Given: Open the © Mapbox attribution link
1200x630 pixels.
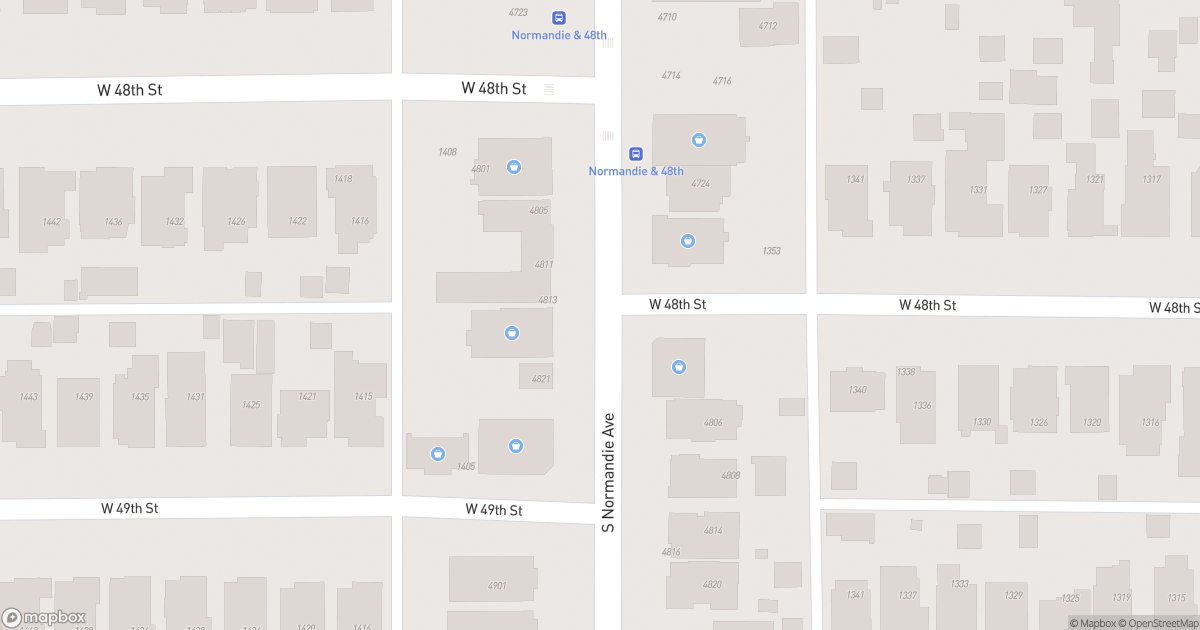Looking at the screenshot, I should [1092, 624].
